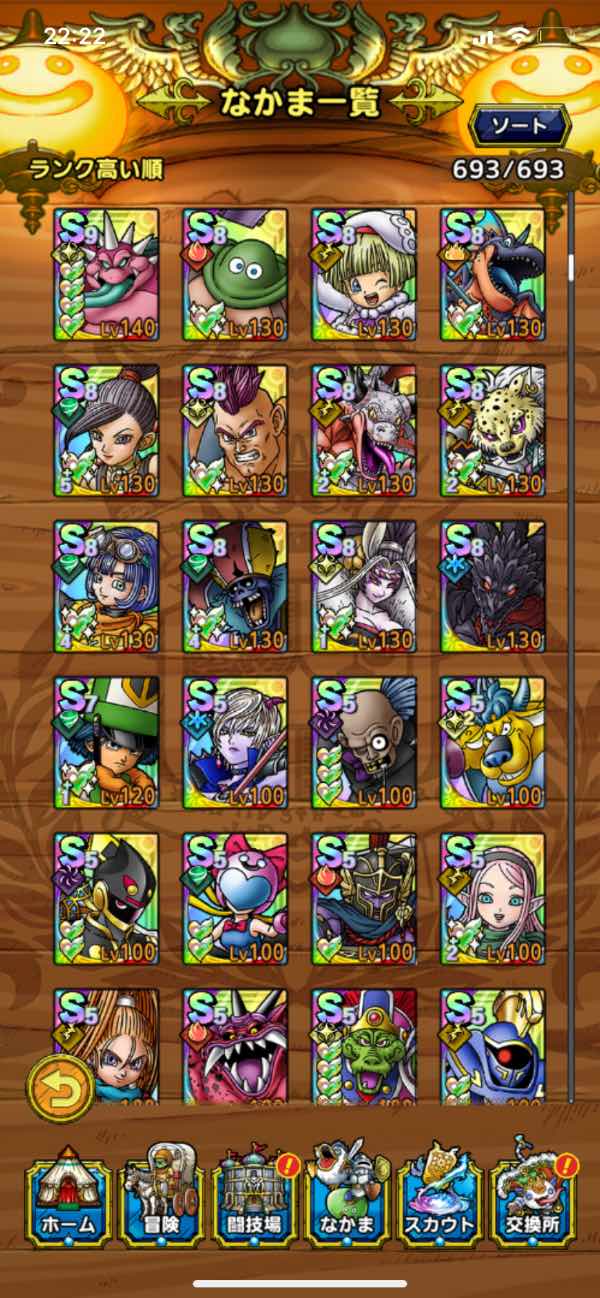Viewport: 600px width, 1298px height.
Task: Open the winking blonde girl in white hood
Action: [x=364, y=273]
